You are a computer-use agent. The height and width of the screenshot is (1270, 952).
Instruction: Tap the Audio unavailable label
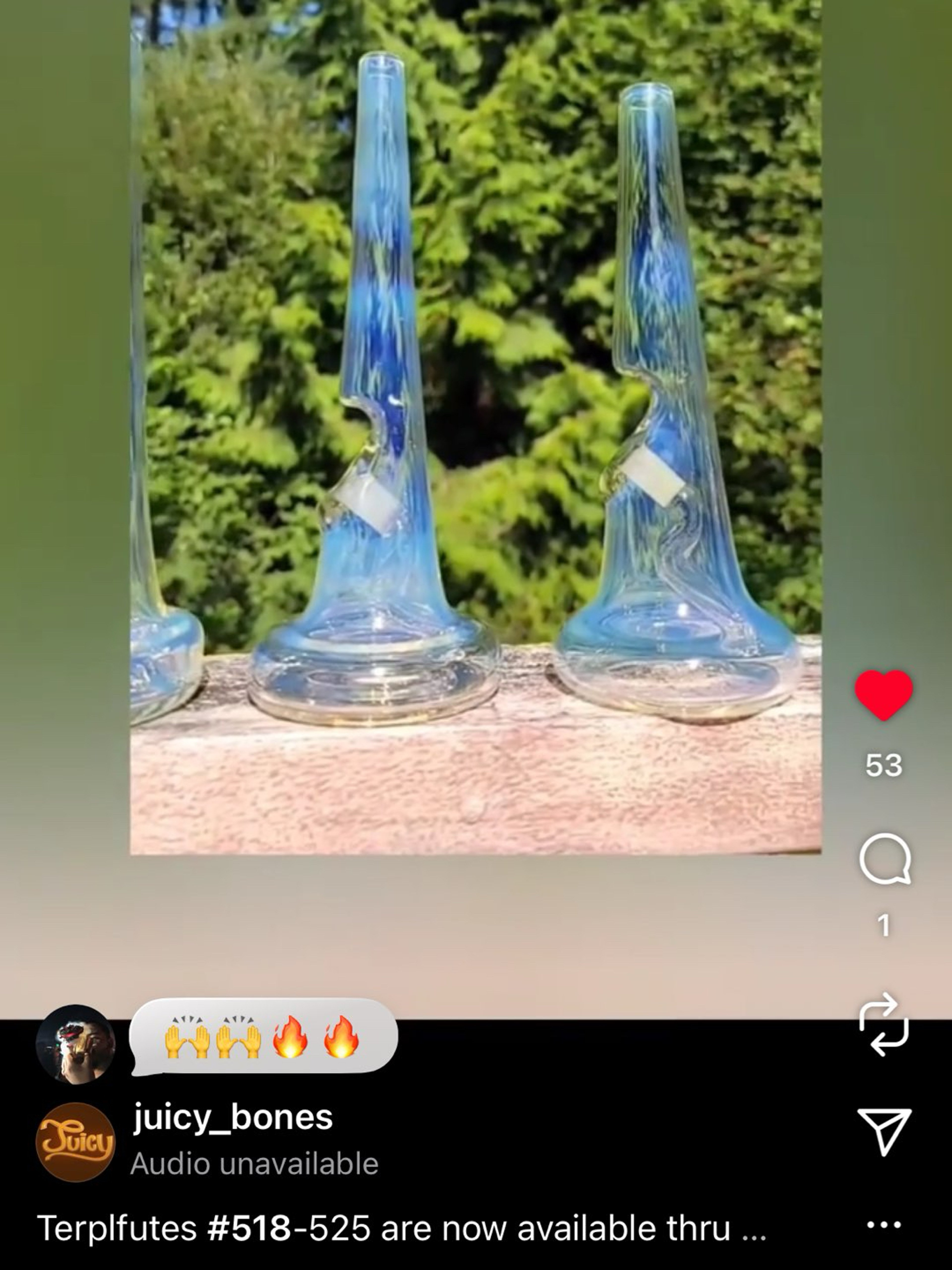coord(254,1164)
